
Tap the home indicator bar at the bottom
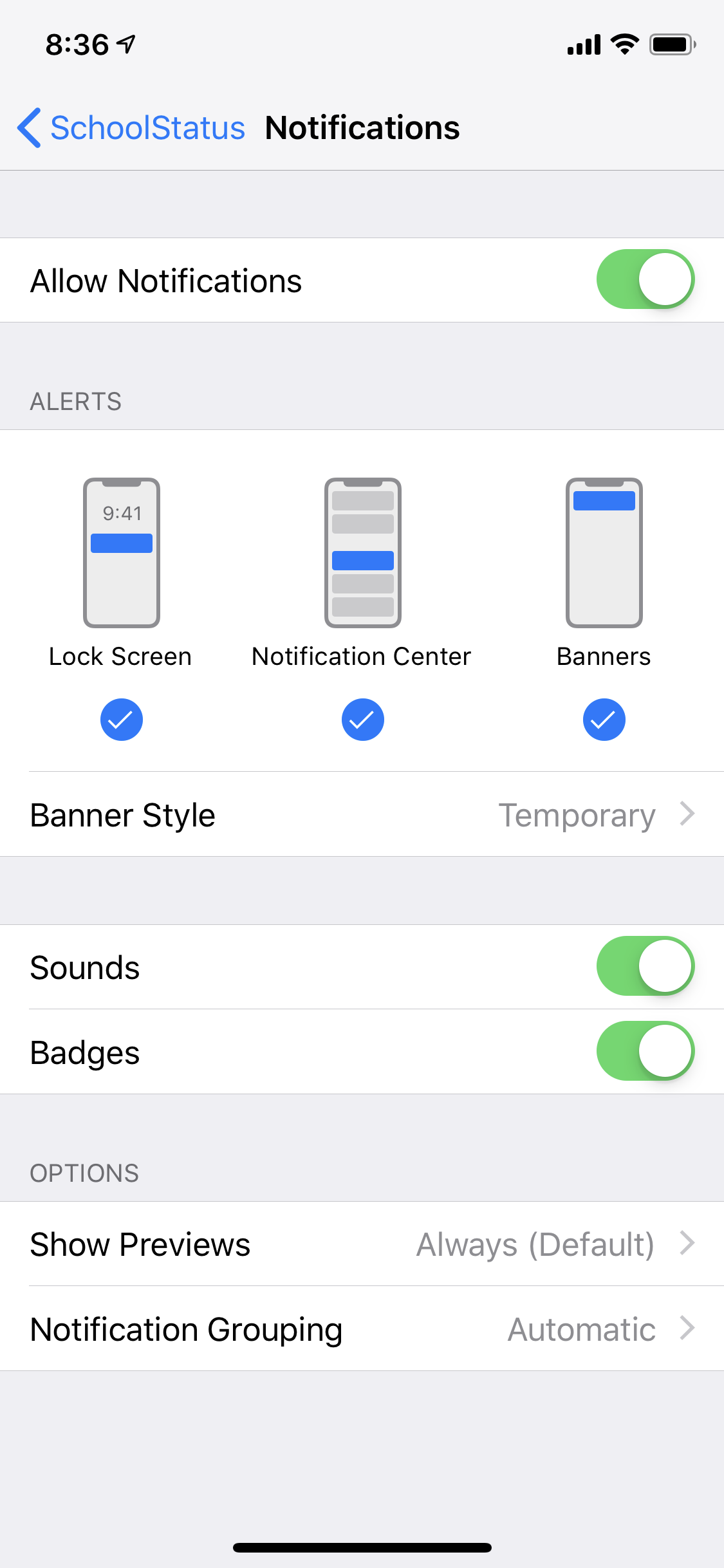(x=362, y=1547)
